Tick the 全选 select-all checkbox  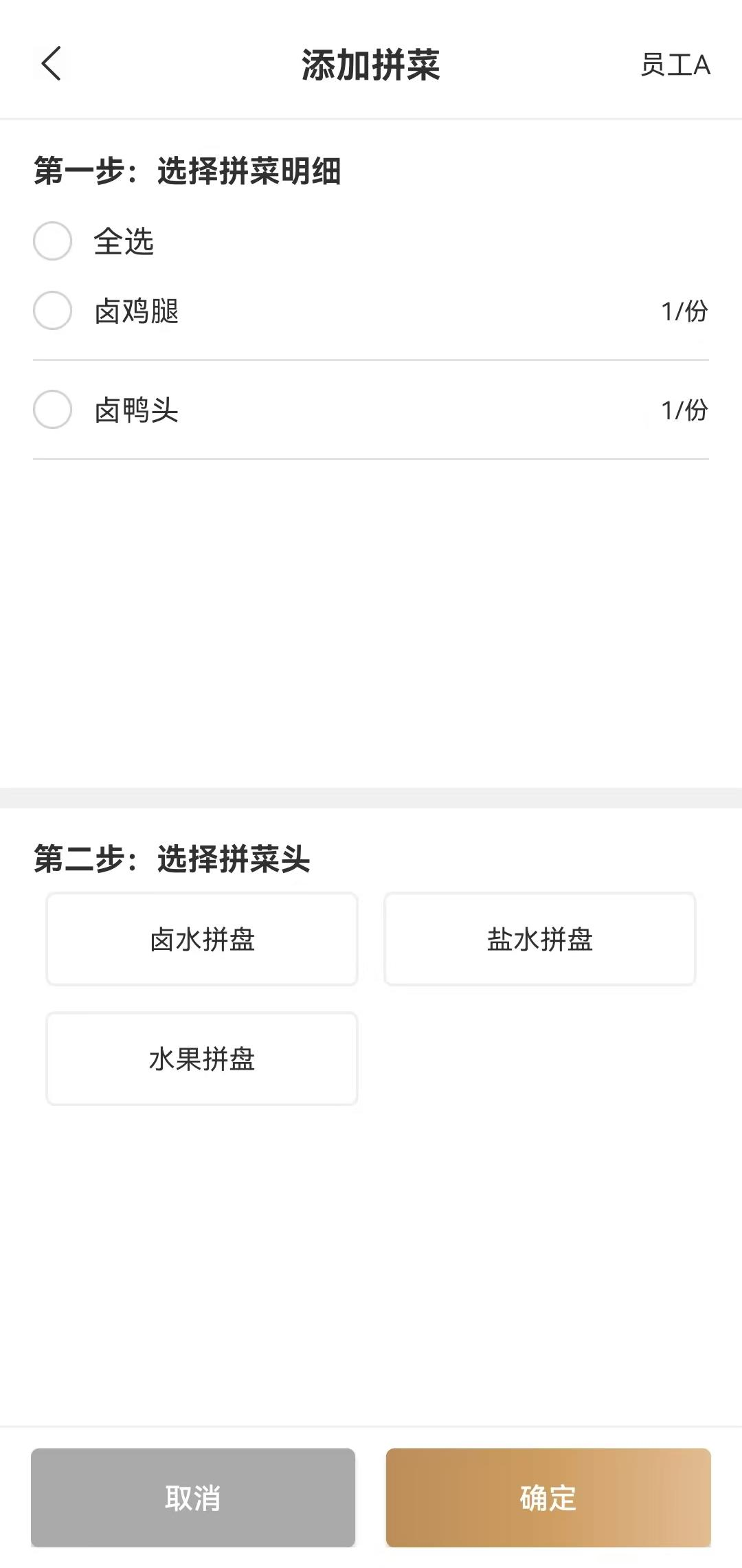click(53, 241)
